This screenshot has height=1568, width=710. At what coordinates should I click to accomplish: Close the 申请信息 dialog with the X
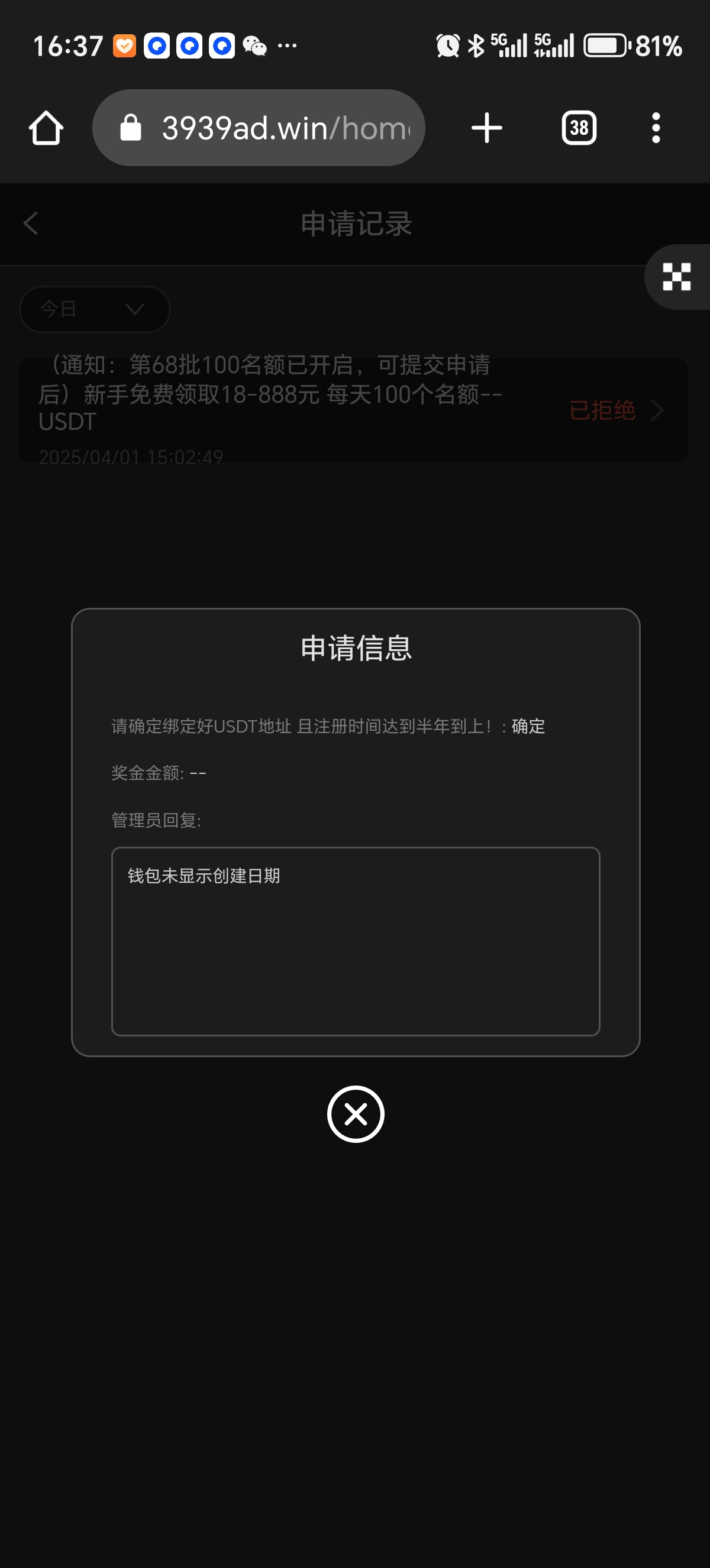click(x=356, y=1115)
